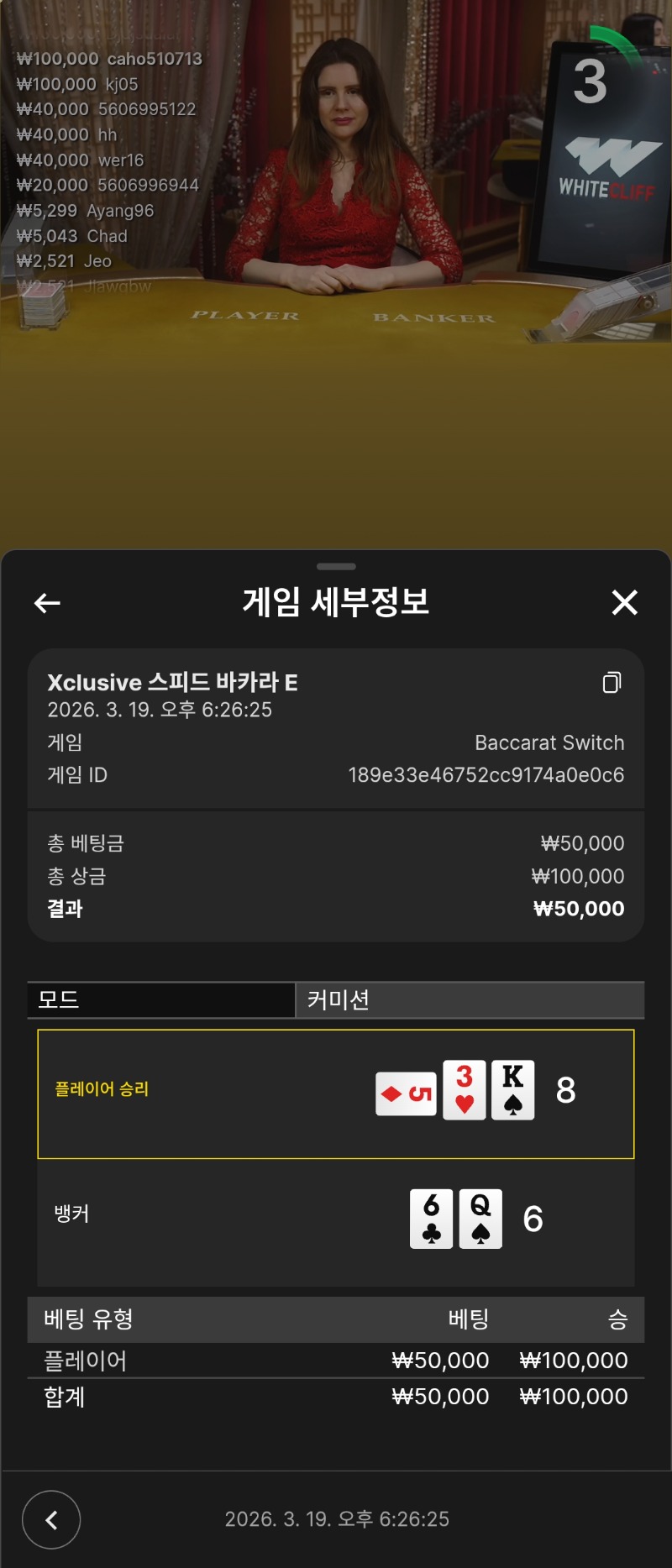
Task: Tap the round back chevron at bottom
Action: [x=51, y=1519]
